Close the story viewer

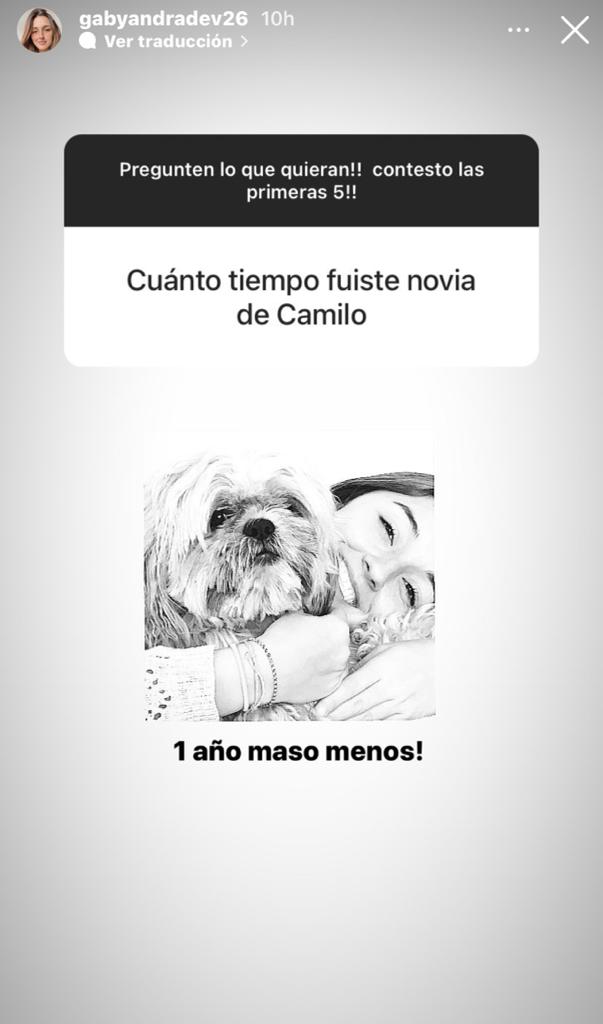pyautogui.click(x=574, y=30)
